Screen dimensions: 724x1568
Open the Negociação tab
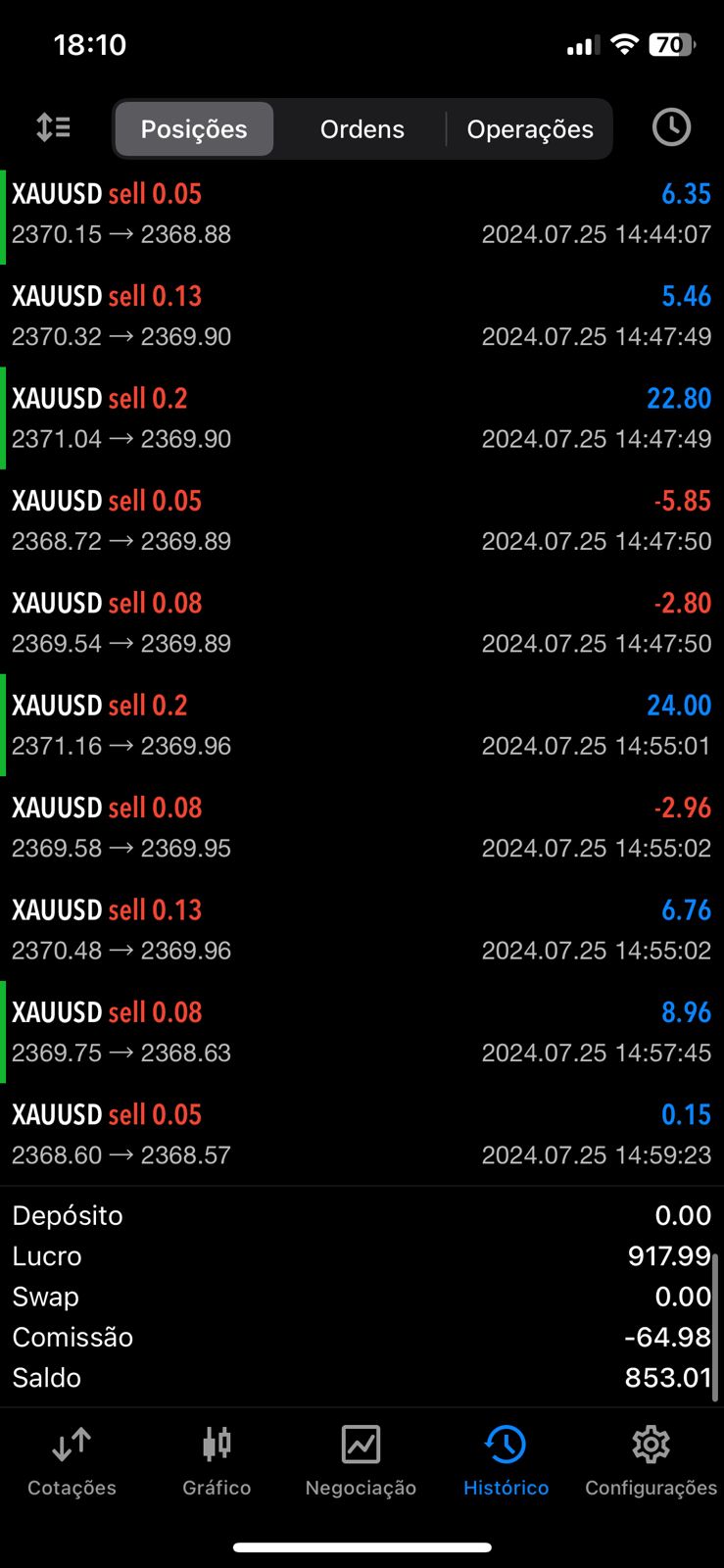tap(361, 1461)
